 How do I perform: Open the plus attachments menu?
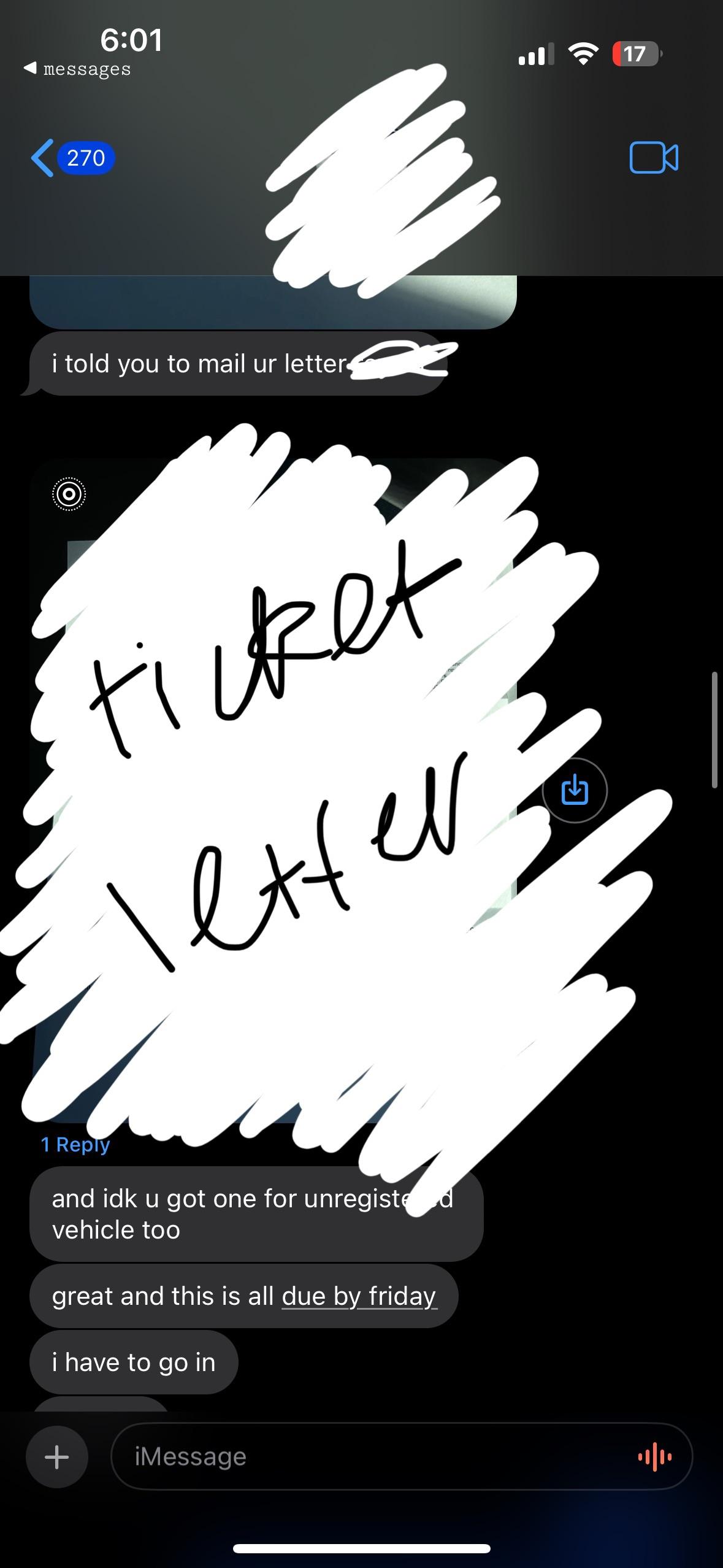point(57,1457)
